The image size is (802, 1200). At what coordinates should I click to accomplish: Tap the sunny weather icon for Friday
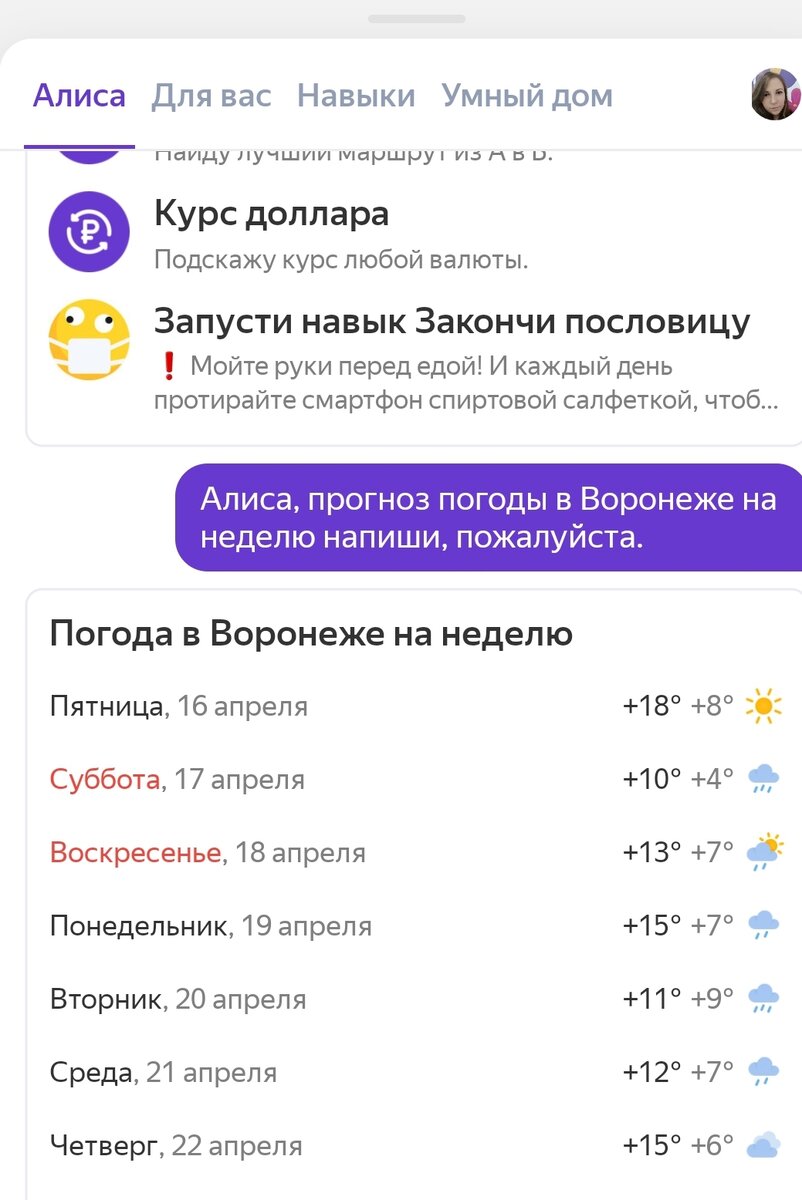764,705
